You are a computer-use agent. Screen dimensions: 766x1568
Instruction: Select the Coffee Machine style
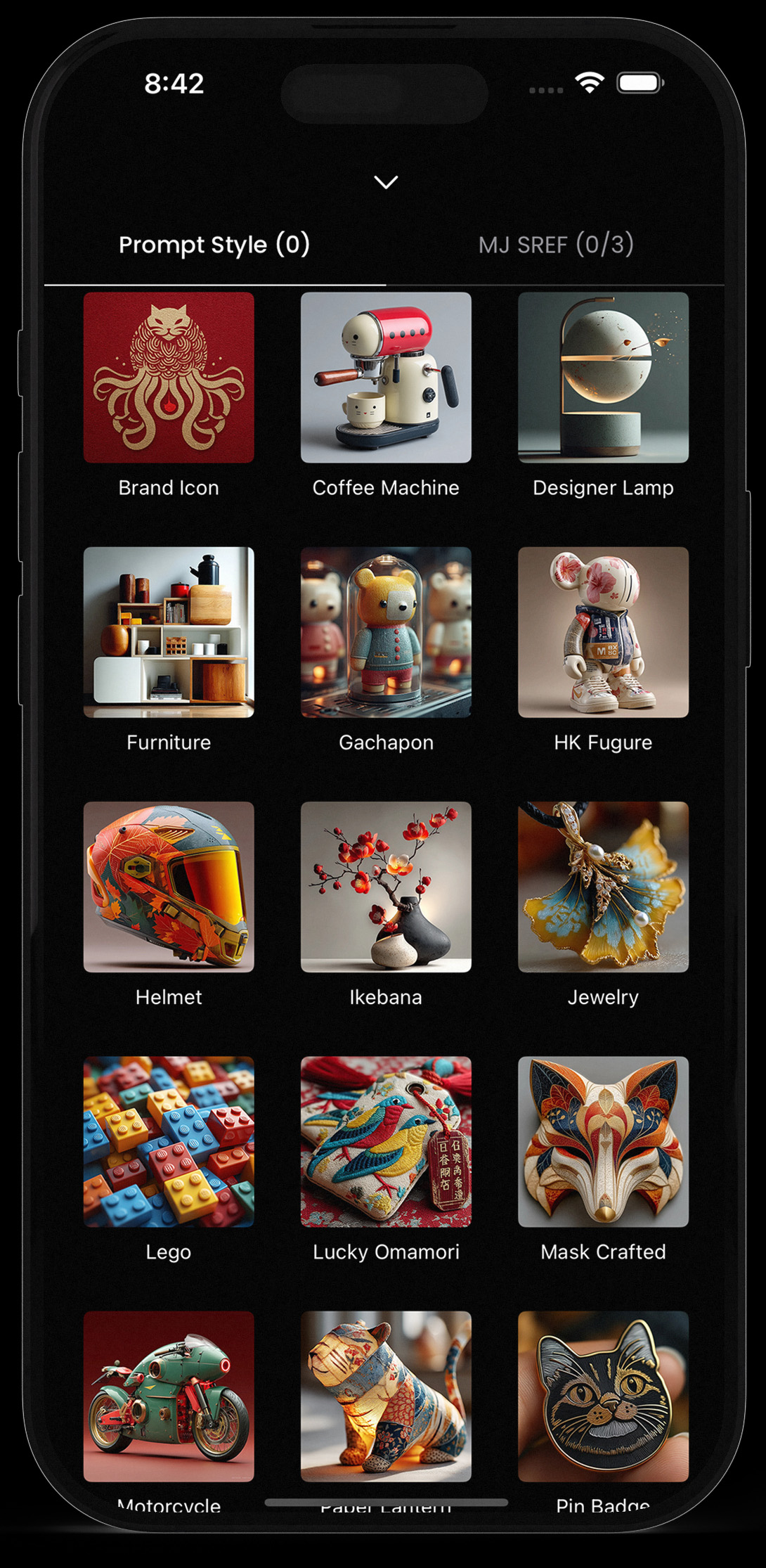point(386,378)
